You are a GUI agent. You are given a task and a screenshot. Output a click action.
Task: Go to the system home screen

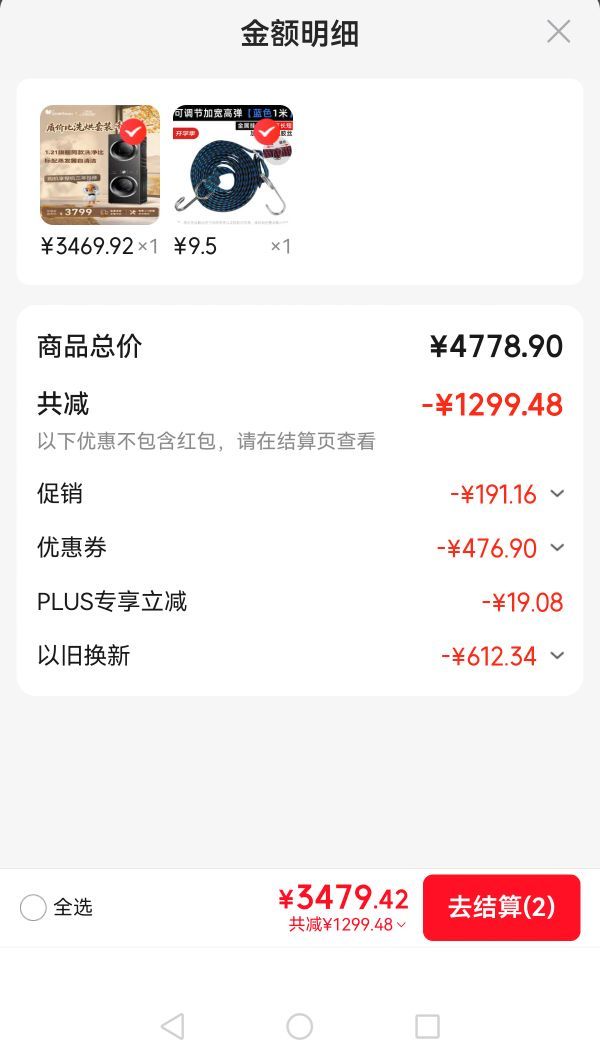click(x=299, y=1027)
